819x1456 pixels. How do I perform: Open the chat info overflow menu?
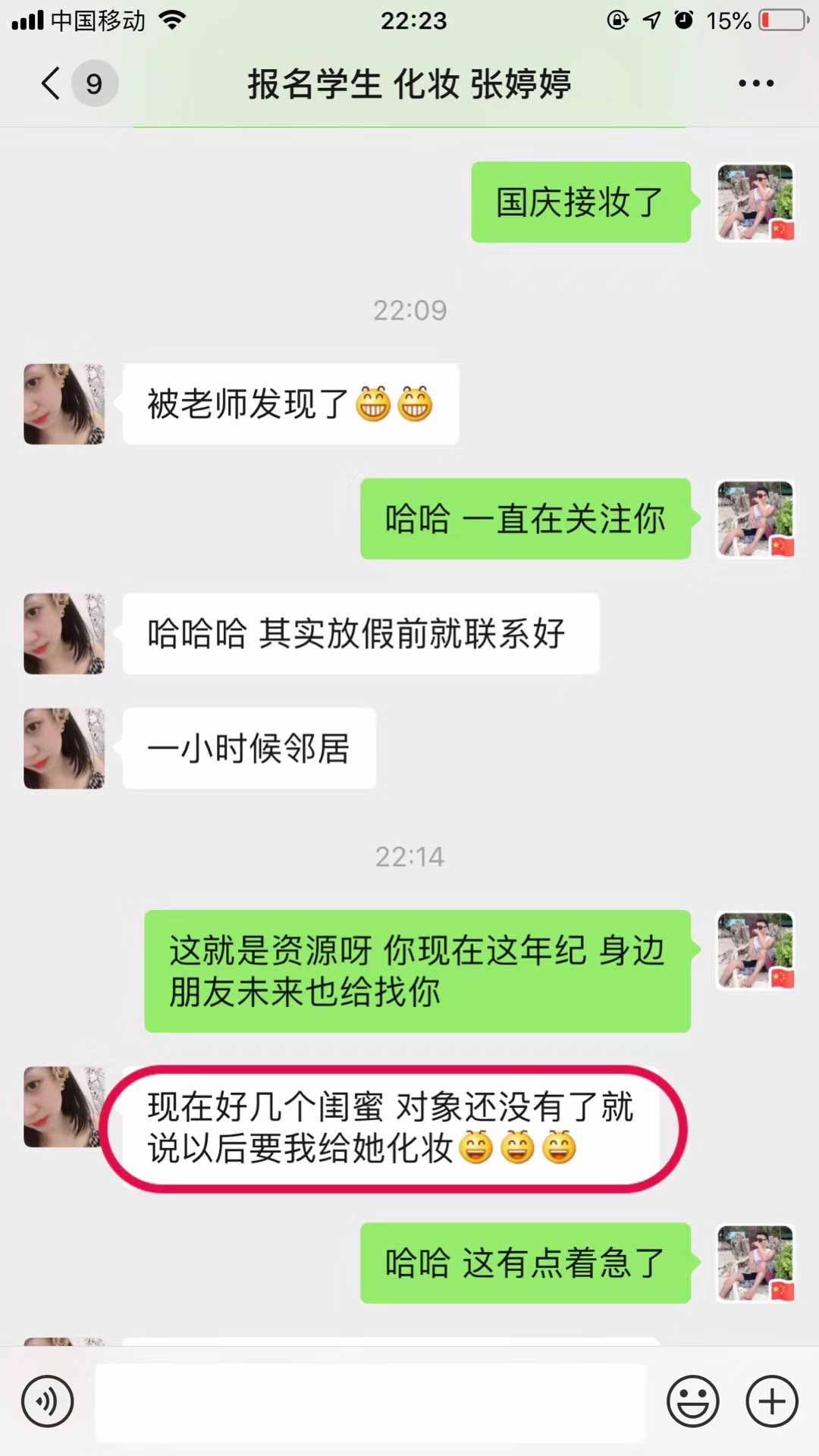(x=756, y=83)
